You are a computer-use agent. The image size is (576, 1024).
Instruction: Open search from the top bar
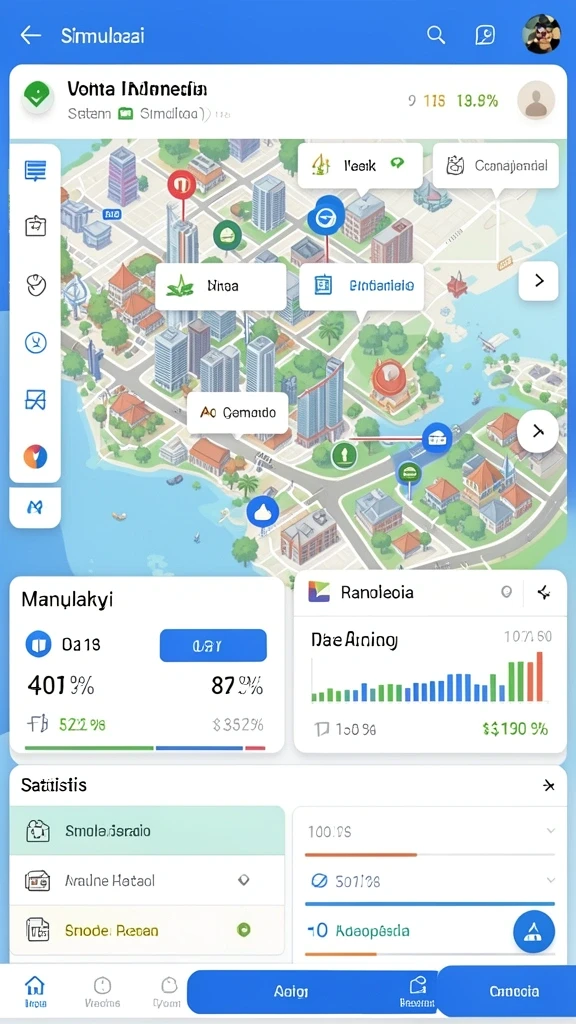[436, 35]
